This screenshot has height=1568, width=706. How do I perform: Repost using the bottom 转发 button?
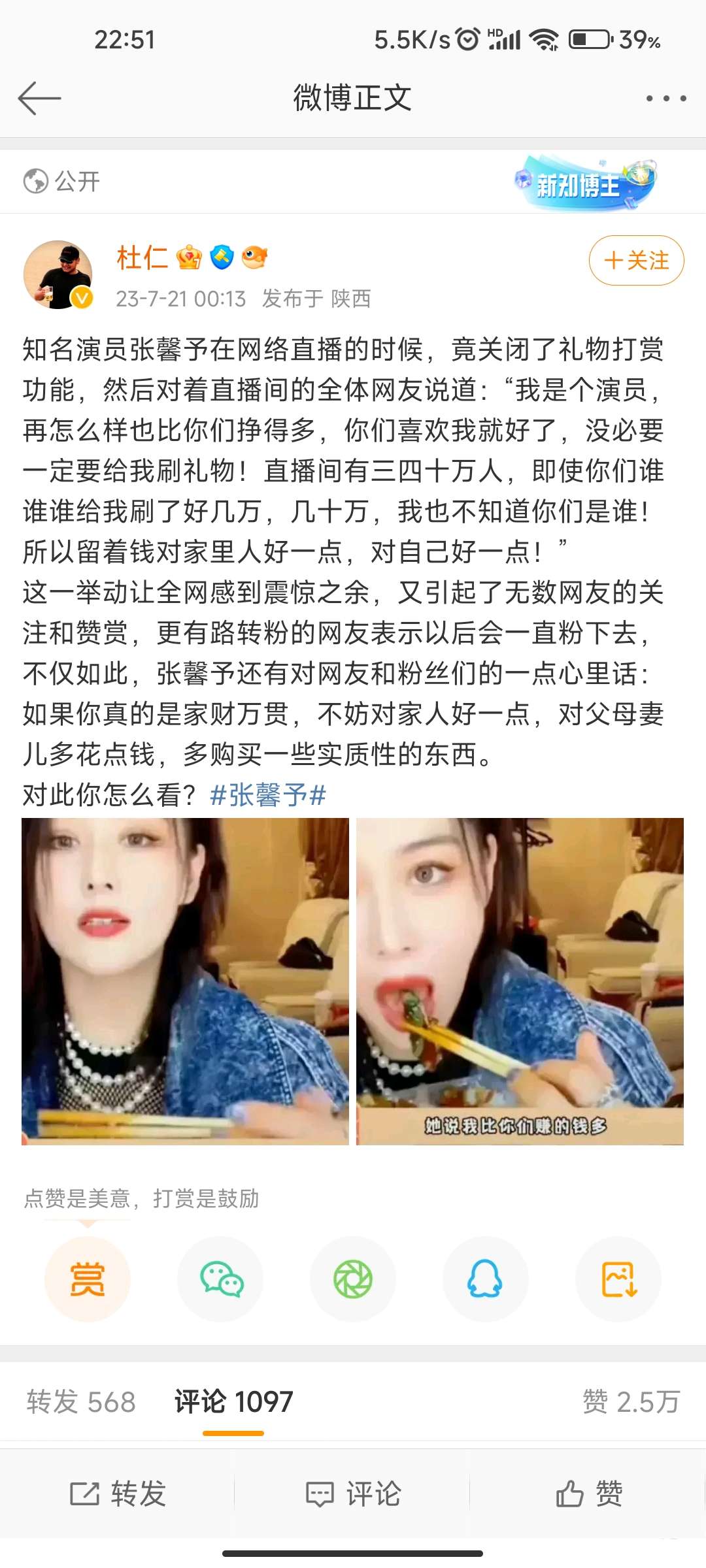click(x=118, y=1494)
